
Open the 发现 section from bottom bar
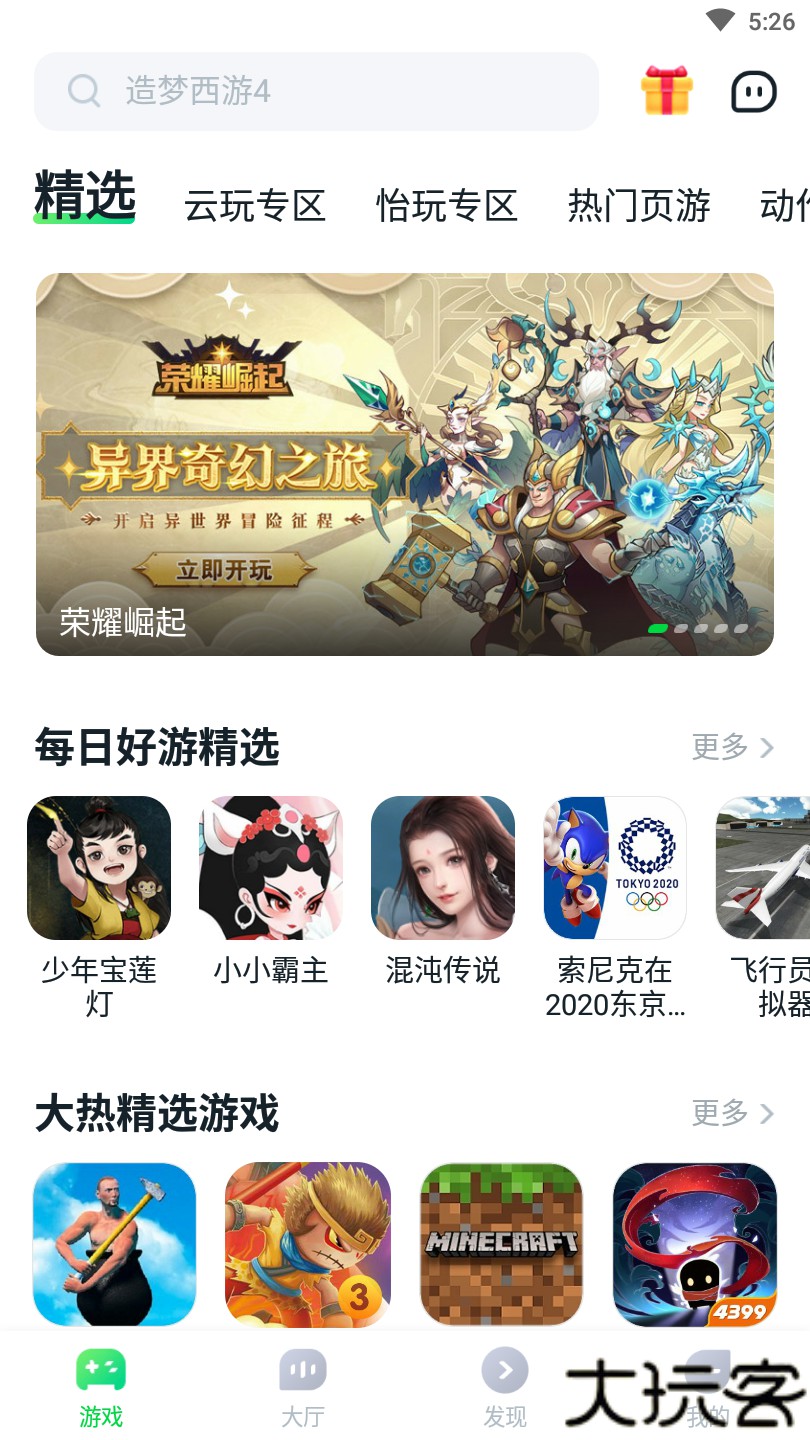(505, 1385)
